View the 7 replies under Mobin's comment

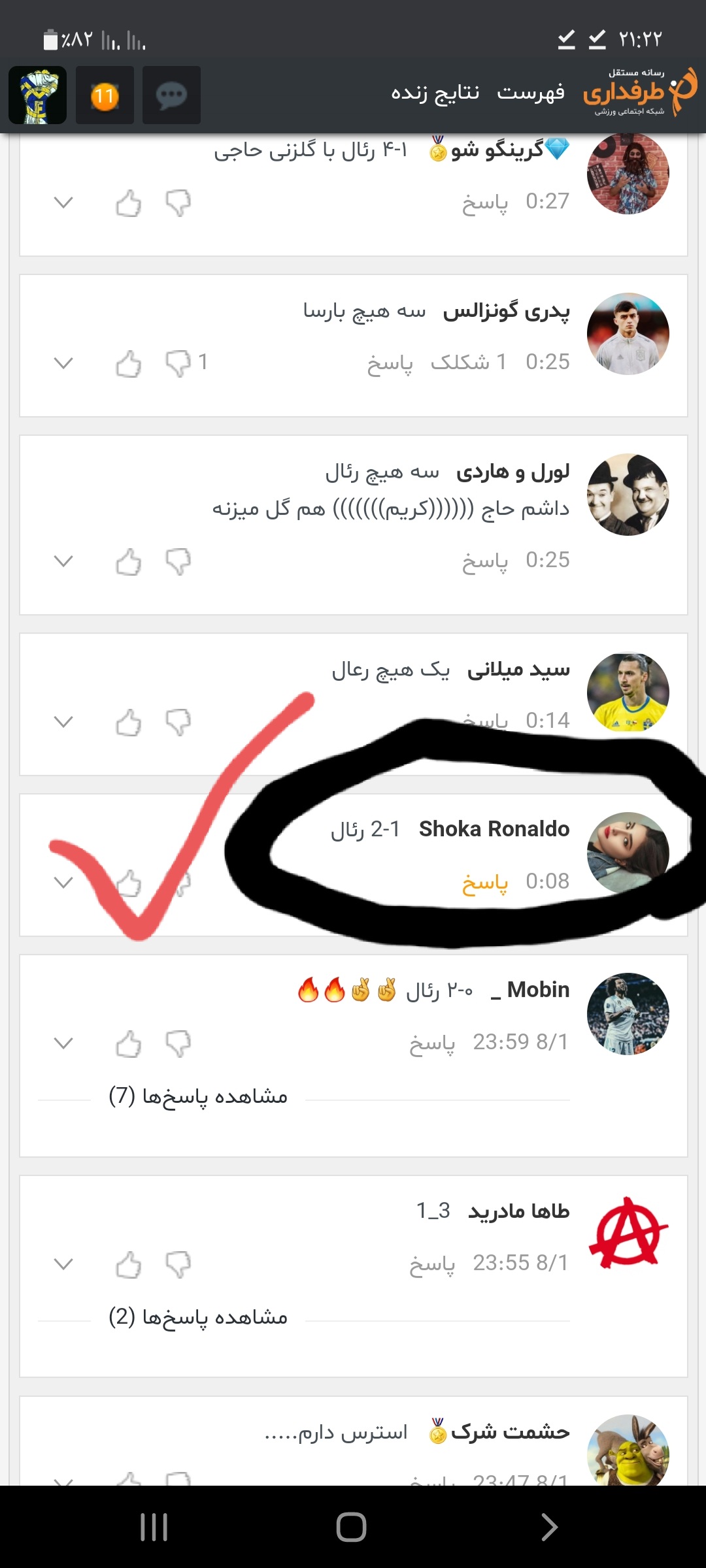(x=199, y=1096)
